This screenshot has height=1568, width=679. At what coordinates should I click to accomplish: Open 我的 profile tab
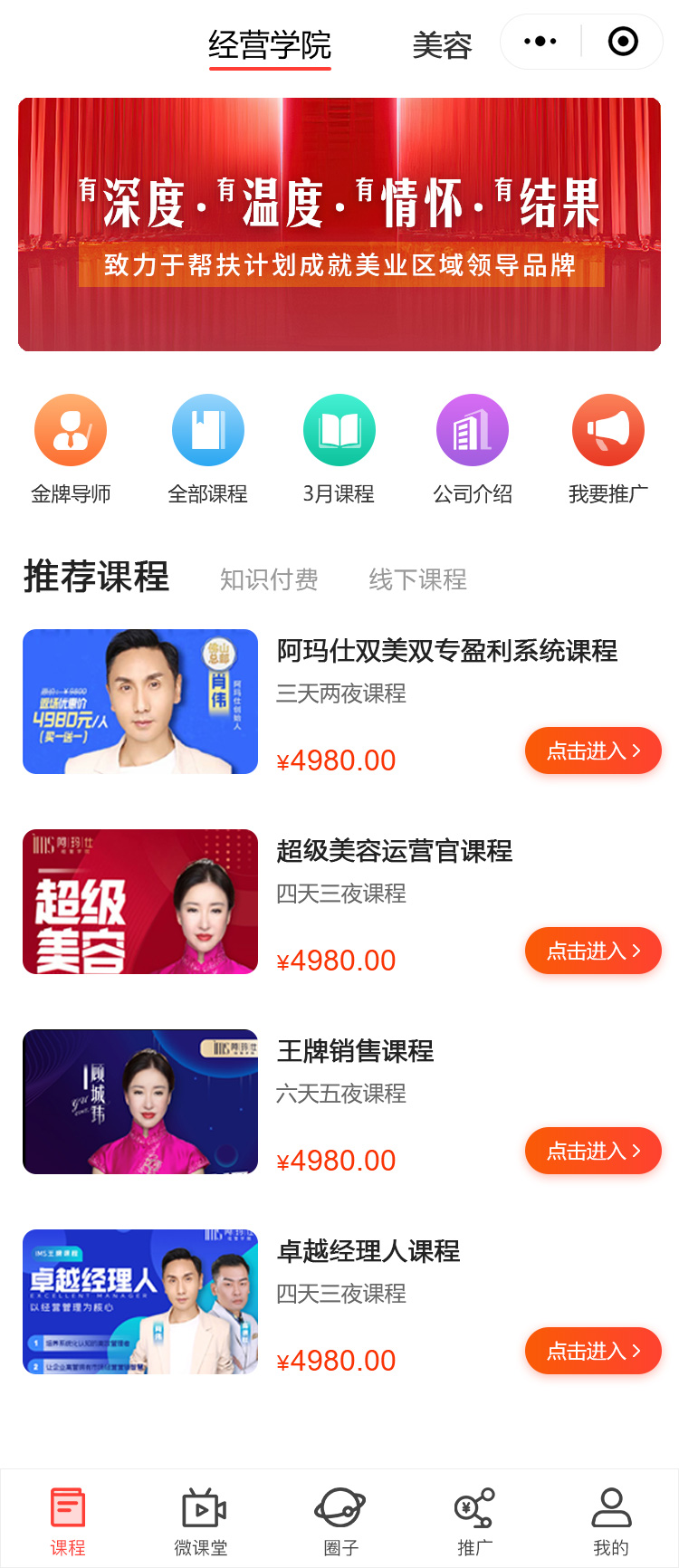click(x=611, y=1521)
